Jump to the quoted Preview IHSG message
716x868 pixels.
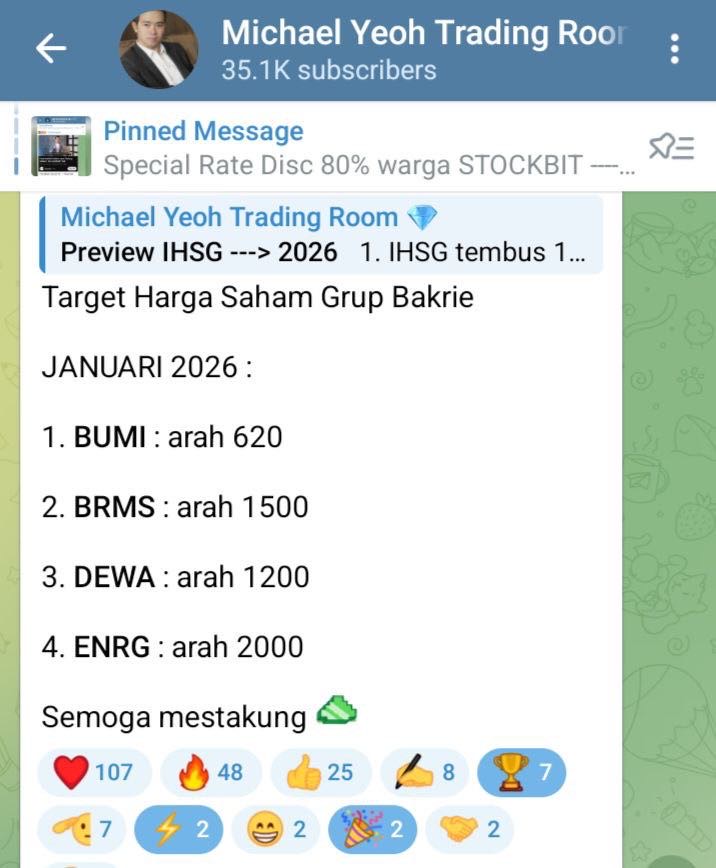(320, 234)
